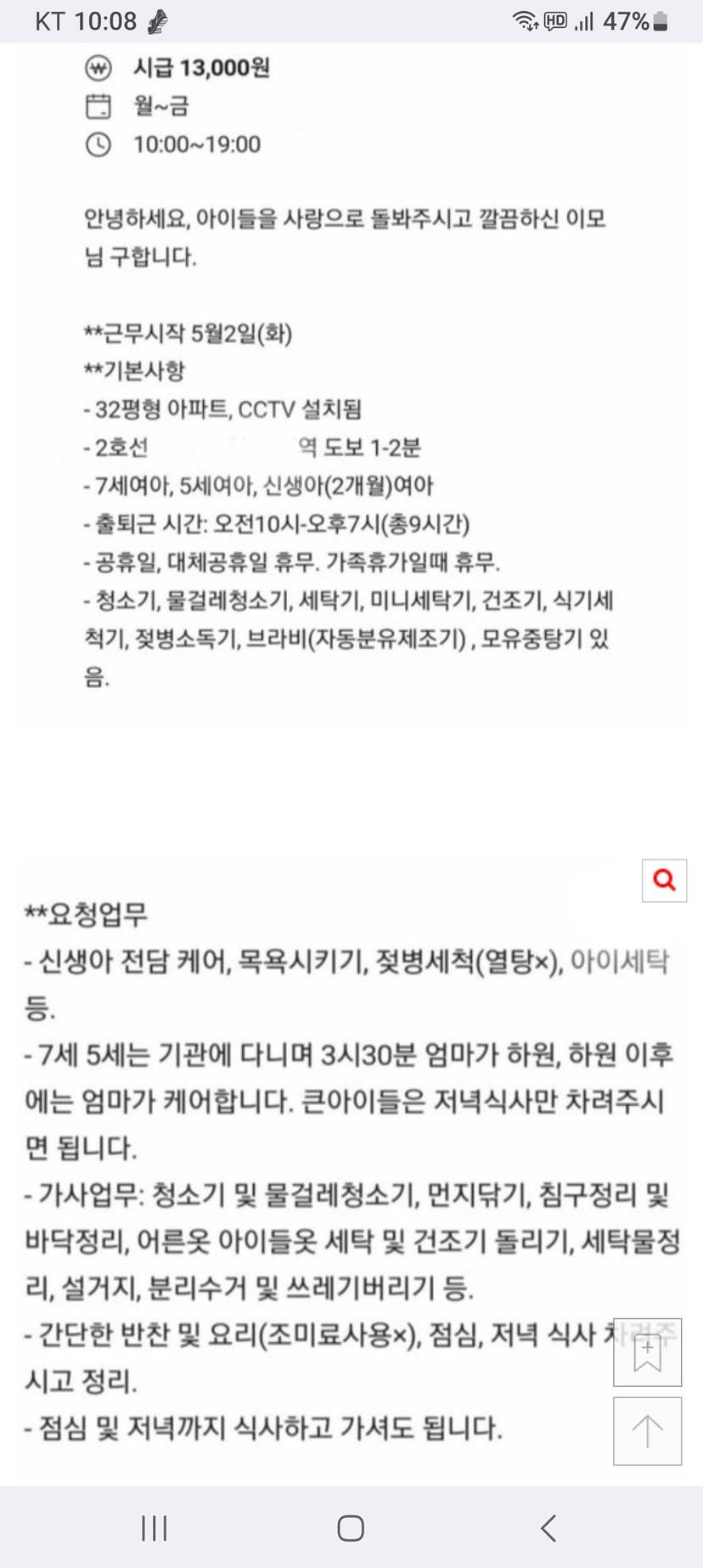Viewport: 703px width, 1568px height.
Task: Open the recent apps view
Action: coord(154,1528)
